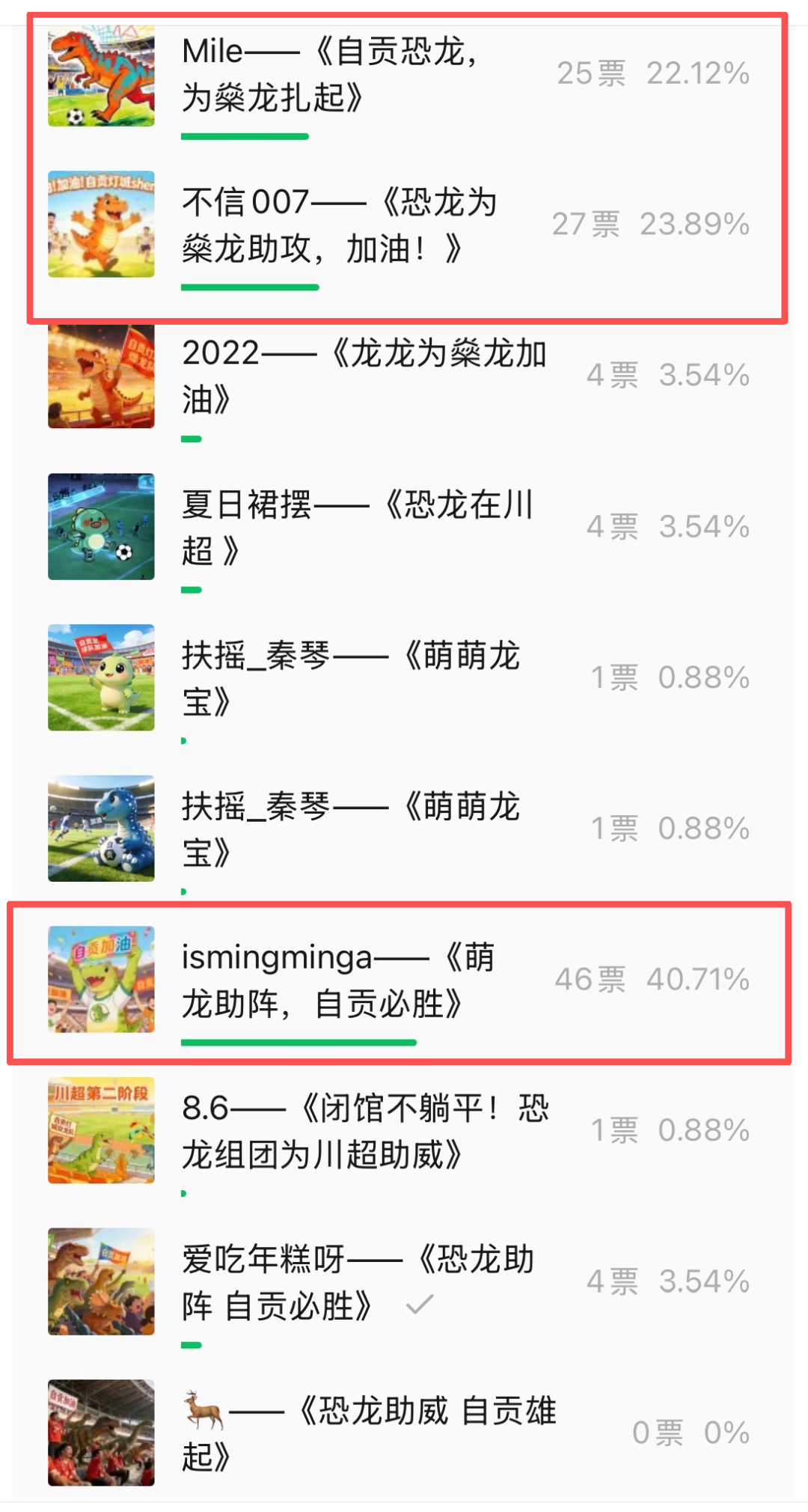Choose the entry《恐龙助威 自贡雄起》

coord(367,1433)
